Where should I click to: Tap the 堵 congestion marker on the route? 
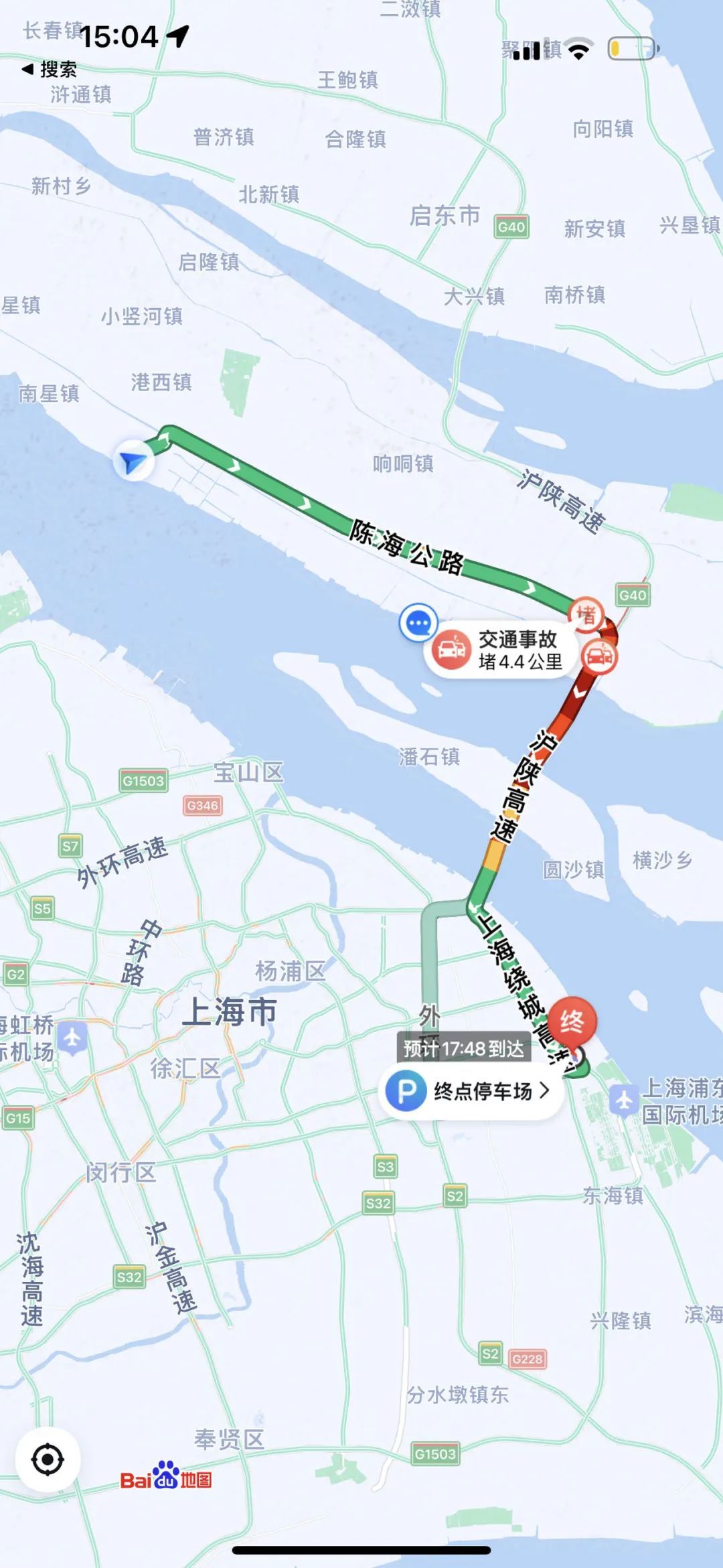click(586, 614)
